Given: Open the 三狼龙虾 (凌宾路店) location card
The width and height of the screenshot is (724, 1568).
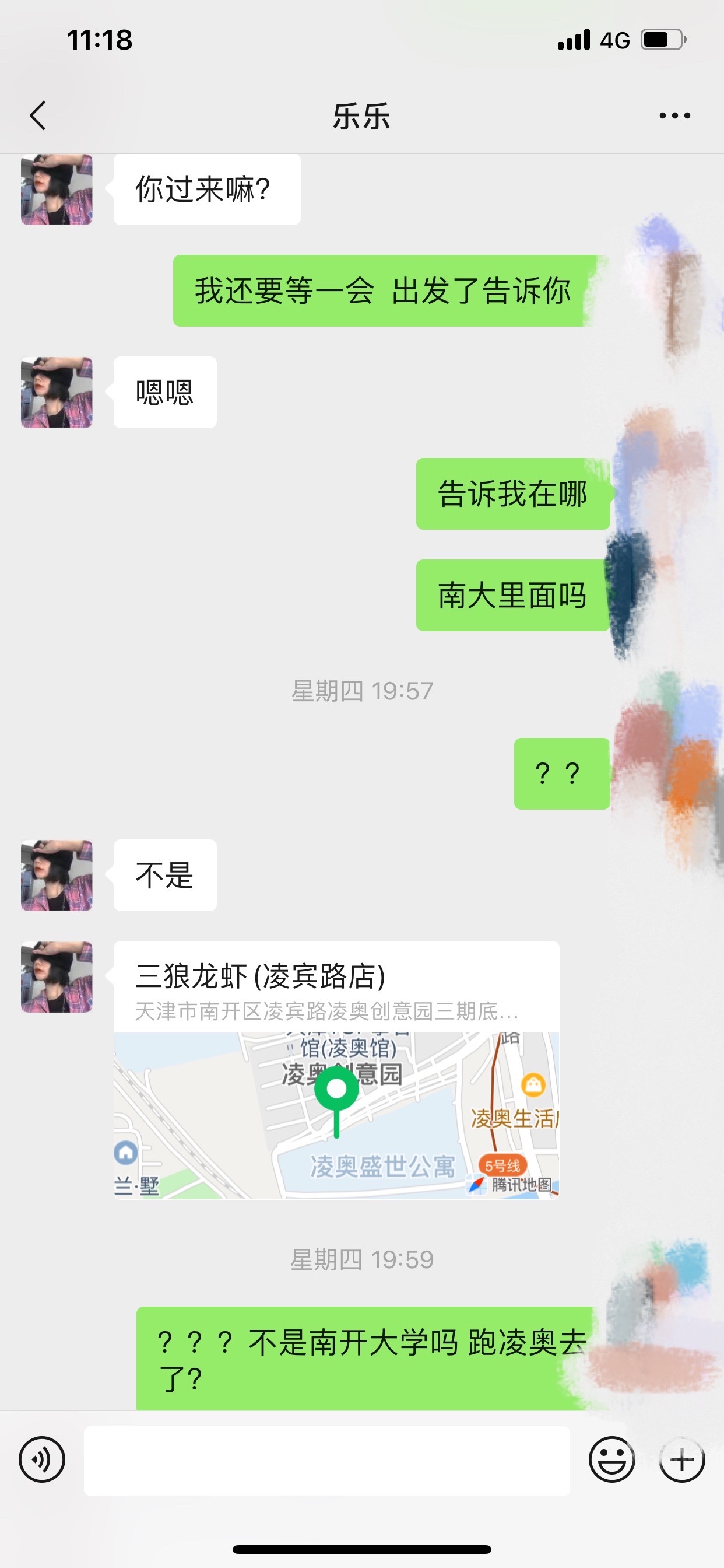Looking at the screenshot, I should (x=336, y=1070).
